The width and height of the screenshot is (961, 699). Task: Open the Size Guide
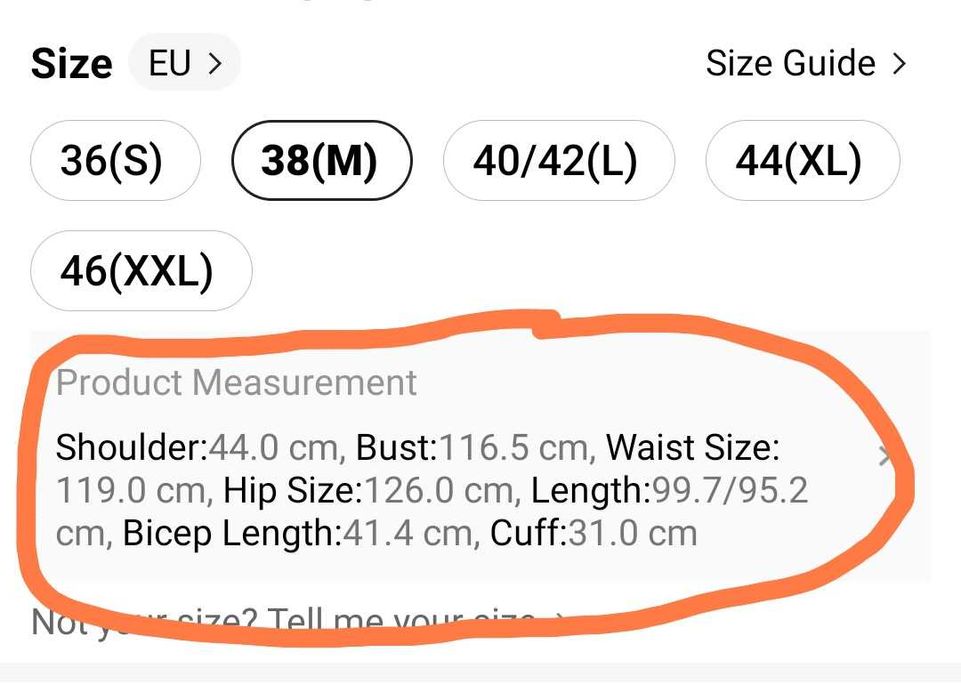click(x=805, y=64)
